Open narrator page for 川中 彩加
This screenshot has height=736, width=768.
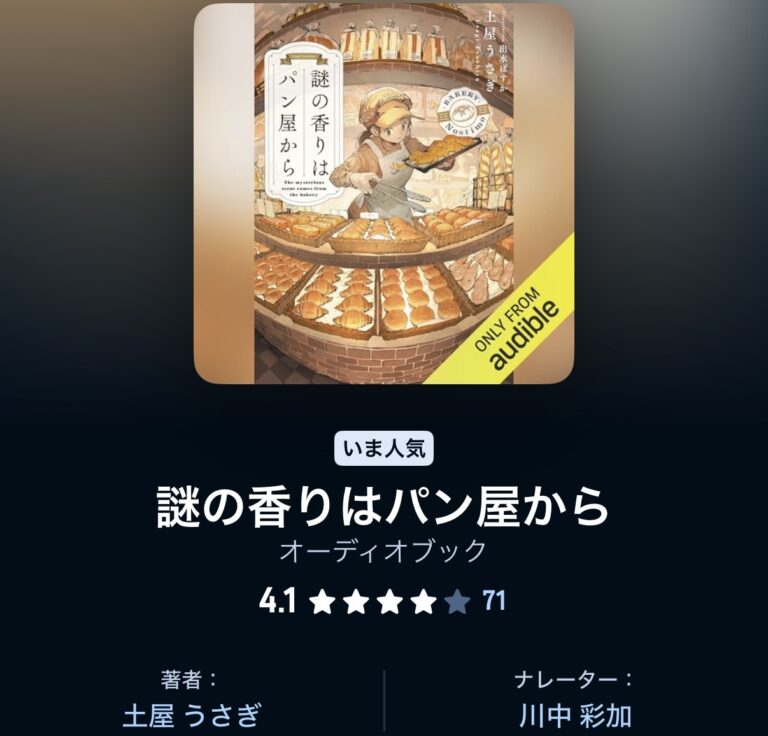point(575,716)
